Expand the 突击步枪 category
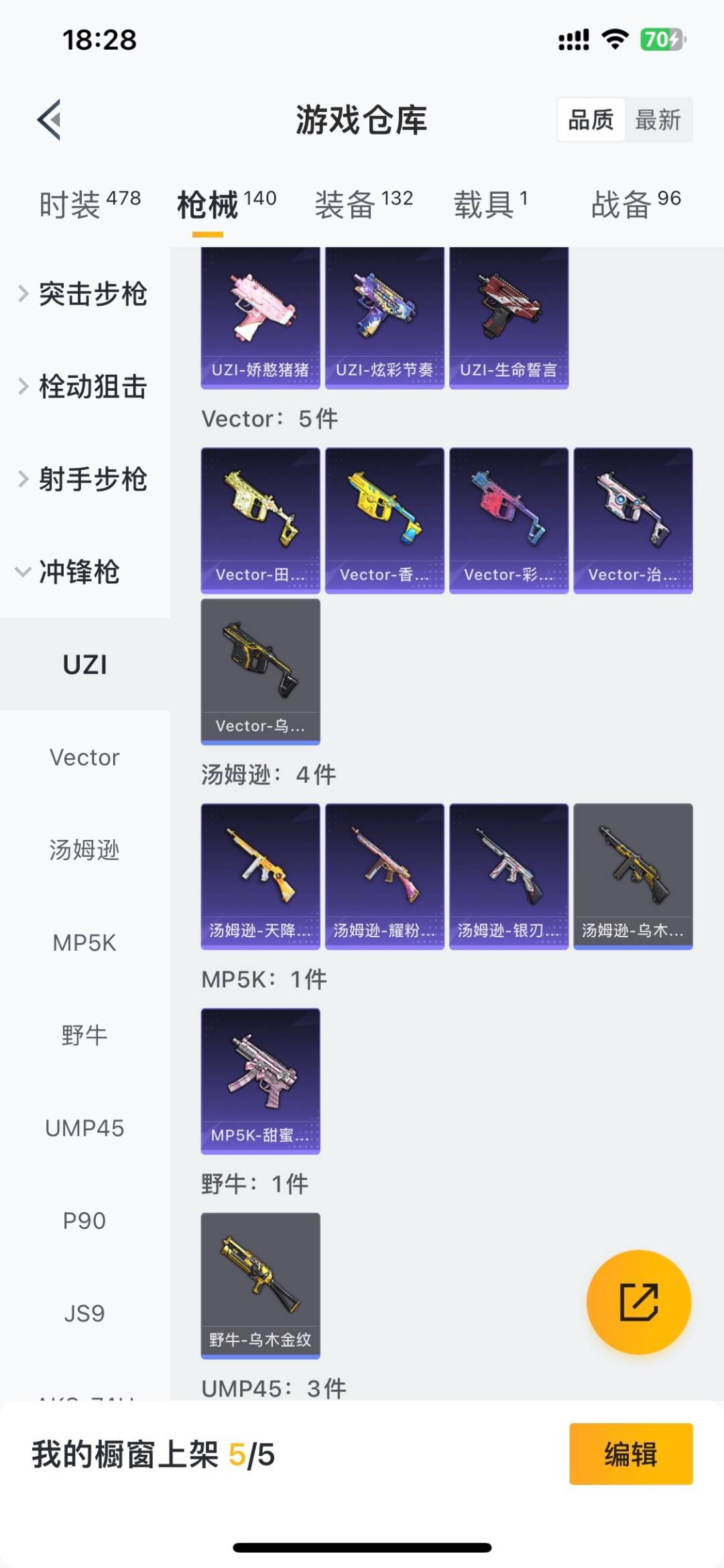 tap(94, 294)
